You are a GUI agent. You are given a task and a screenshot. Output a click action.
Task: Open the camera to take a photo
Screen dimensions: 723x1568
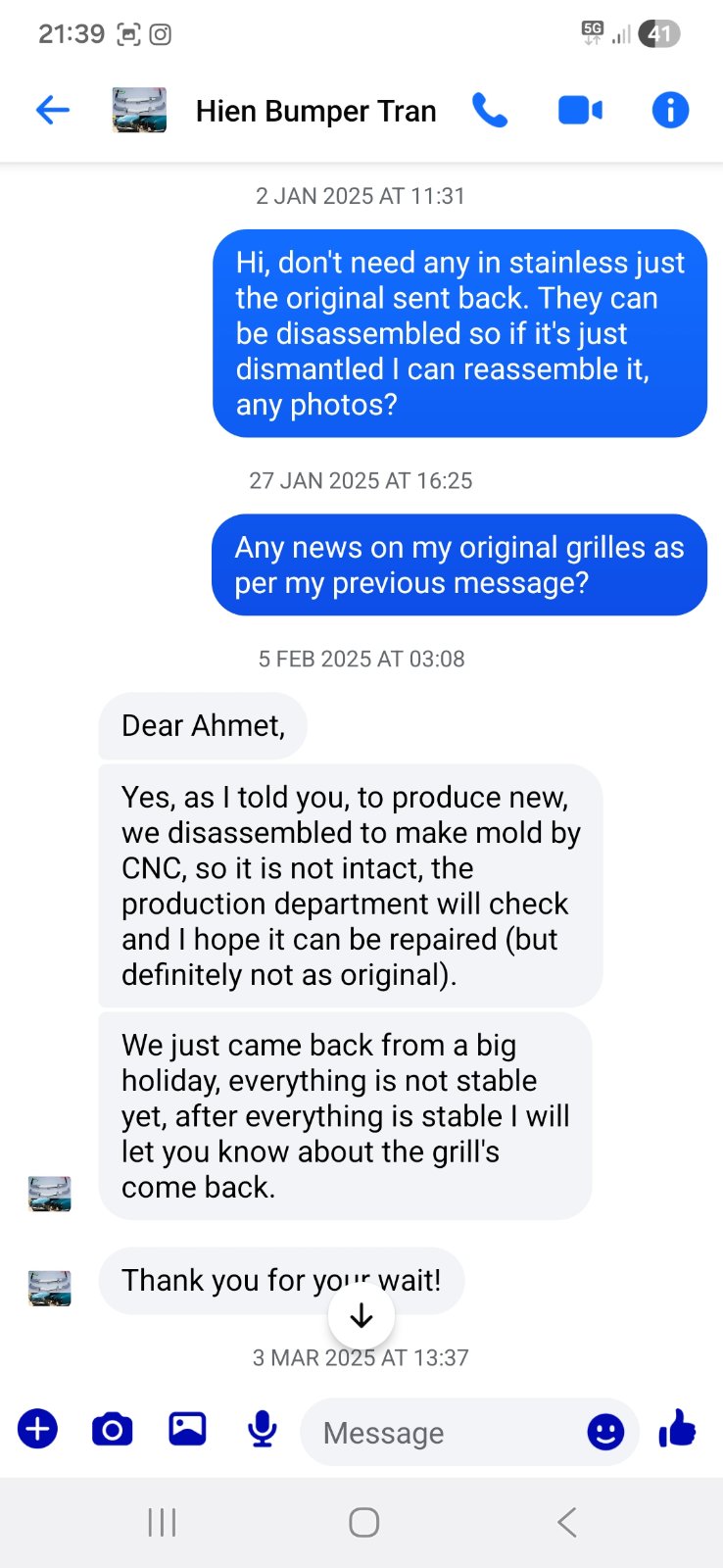113,1430
